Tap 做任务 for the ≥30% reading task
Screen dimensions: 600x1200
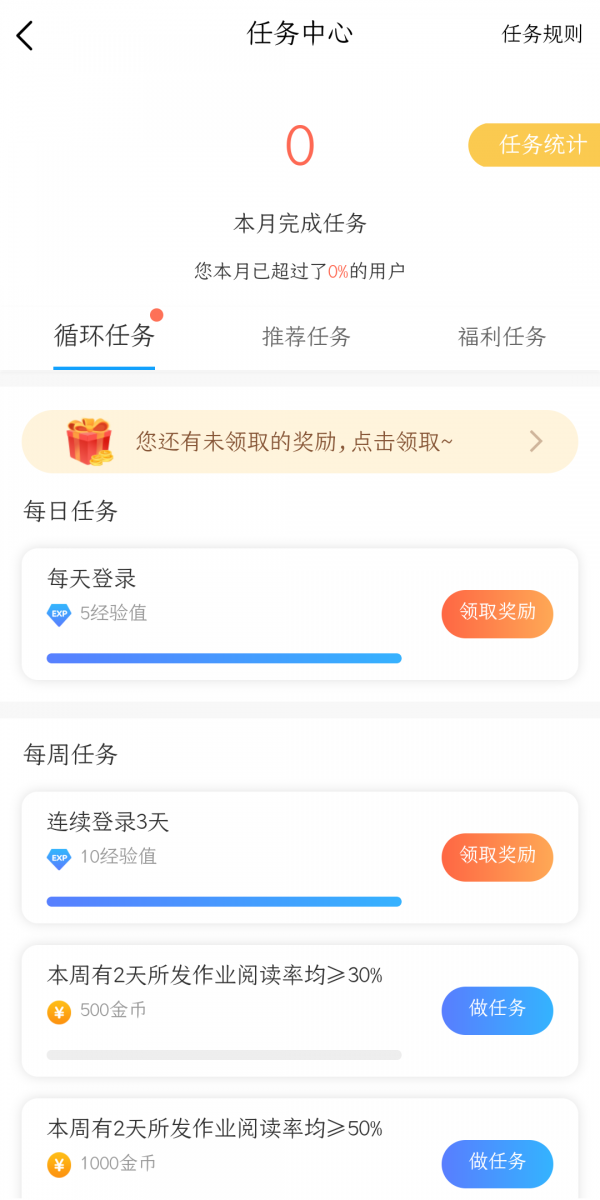(497, 1010)
